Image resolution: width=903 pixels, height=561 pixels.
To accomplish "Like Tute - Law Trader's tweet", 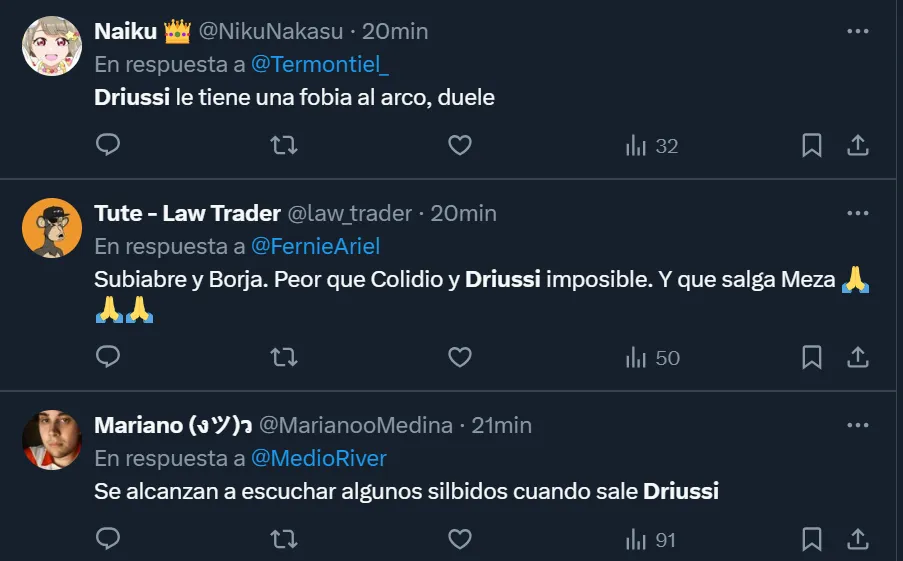I will pyautogui.click(x=459, y=357).
